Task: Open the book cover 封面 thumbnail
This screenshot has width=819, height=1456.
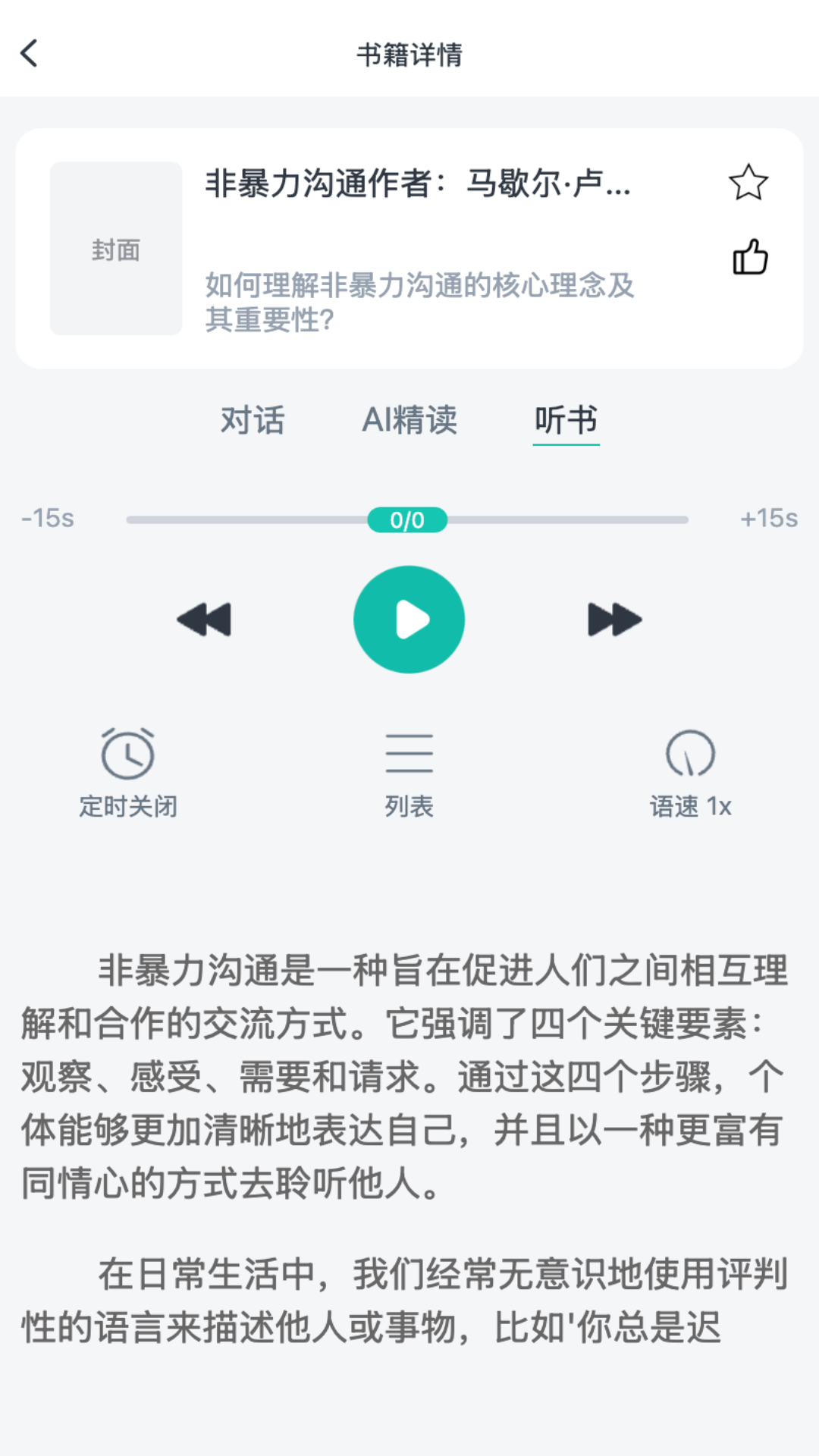Action: click(x=115, y=249)
